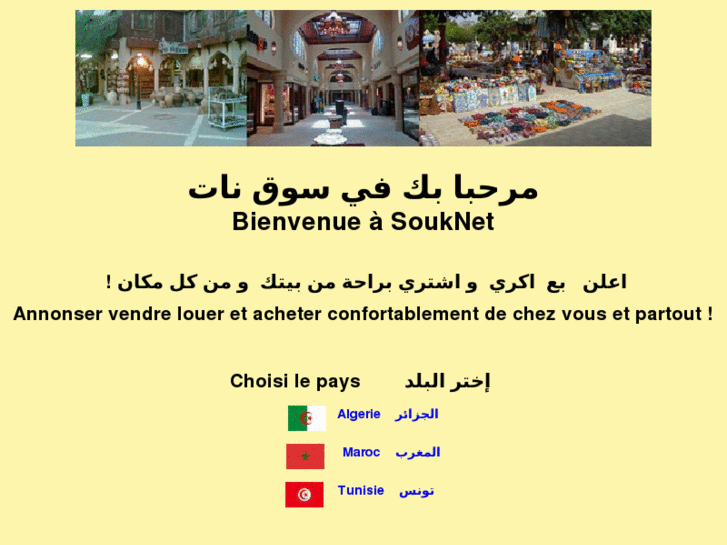Tap the Tunisian flag
Image resolution: width=727 pixels, height=545 pixels.
pyautogui.click(x=304, y=494)
